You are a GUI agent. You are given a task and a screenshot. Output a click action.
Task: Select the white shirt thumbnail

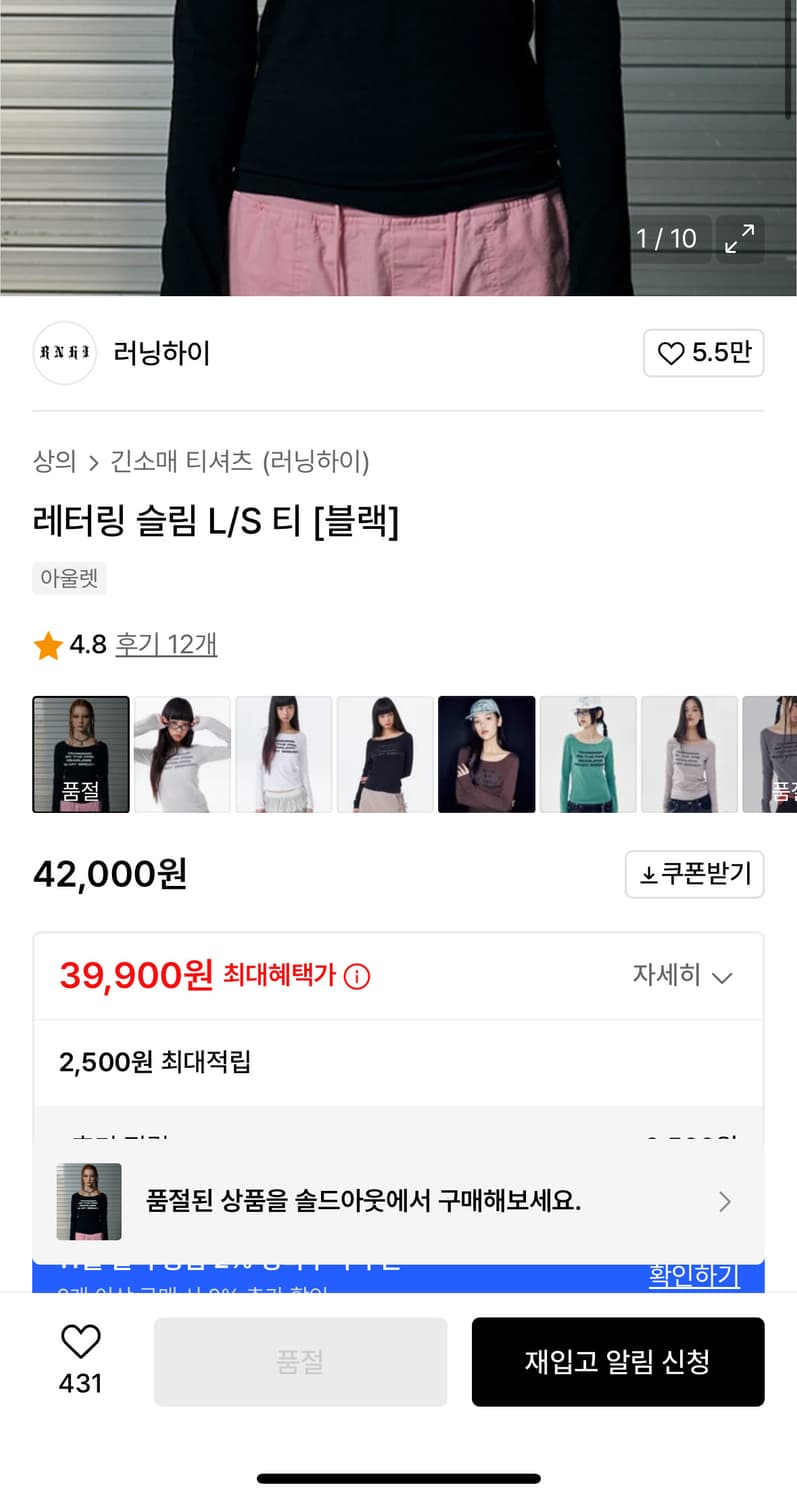pyautogui.click(x=283, y=754)
